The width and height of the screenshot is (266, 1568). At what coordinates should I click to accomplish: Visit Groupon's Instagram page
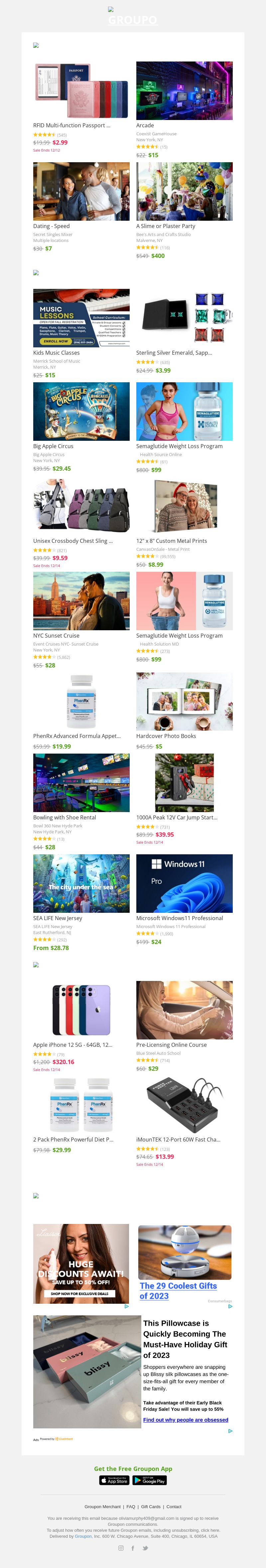point(120,1548)
